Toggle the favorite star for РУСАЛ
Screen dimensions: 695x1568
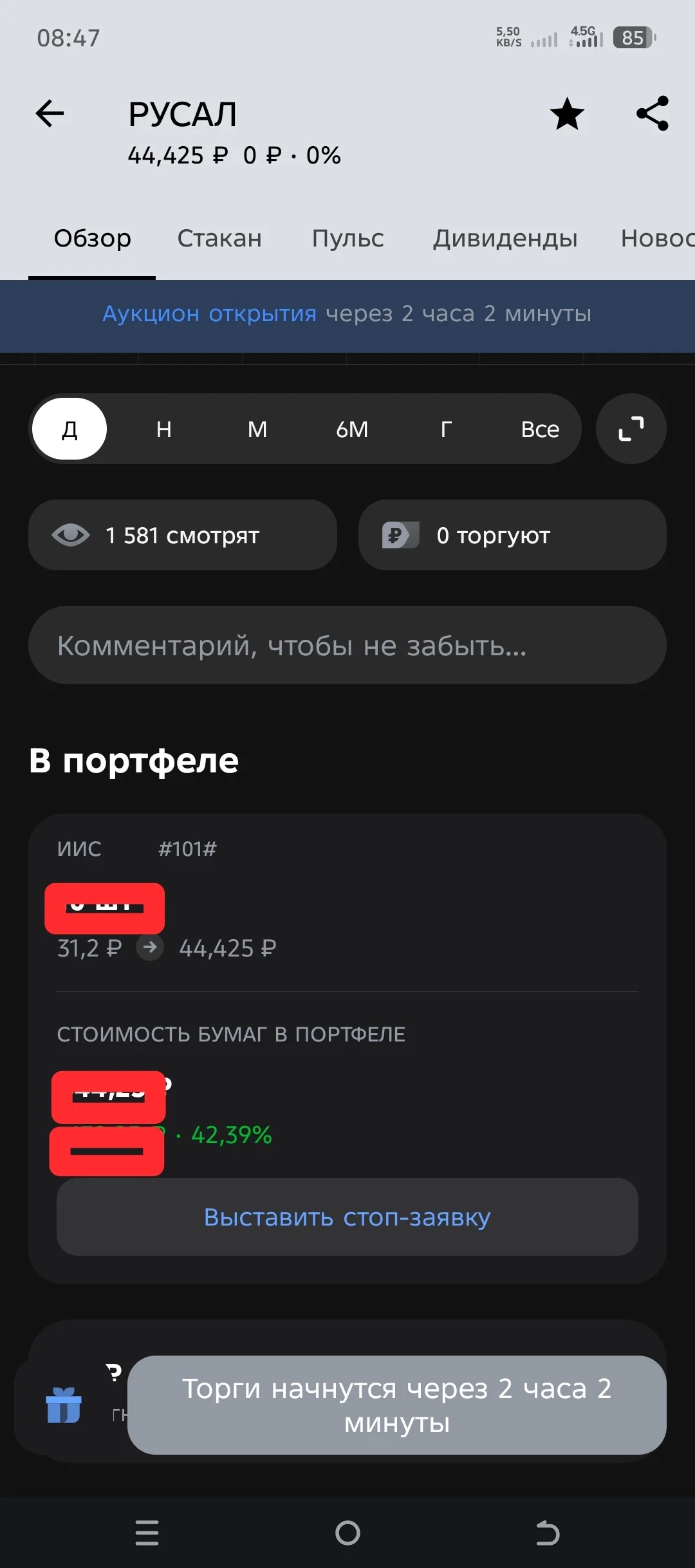(x=567, y=114)
